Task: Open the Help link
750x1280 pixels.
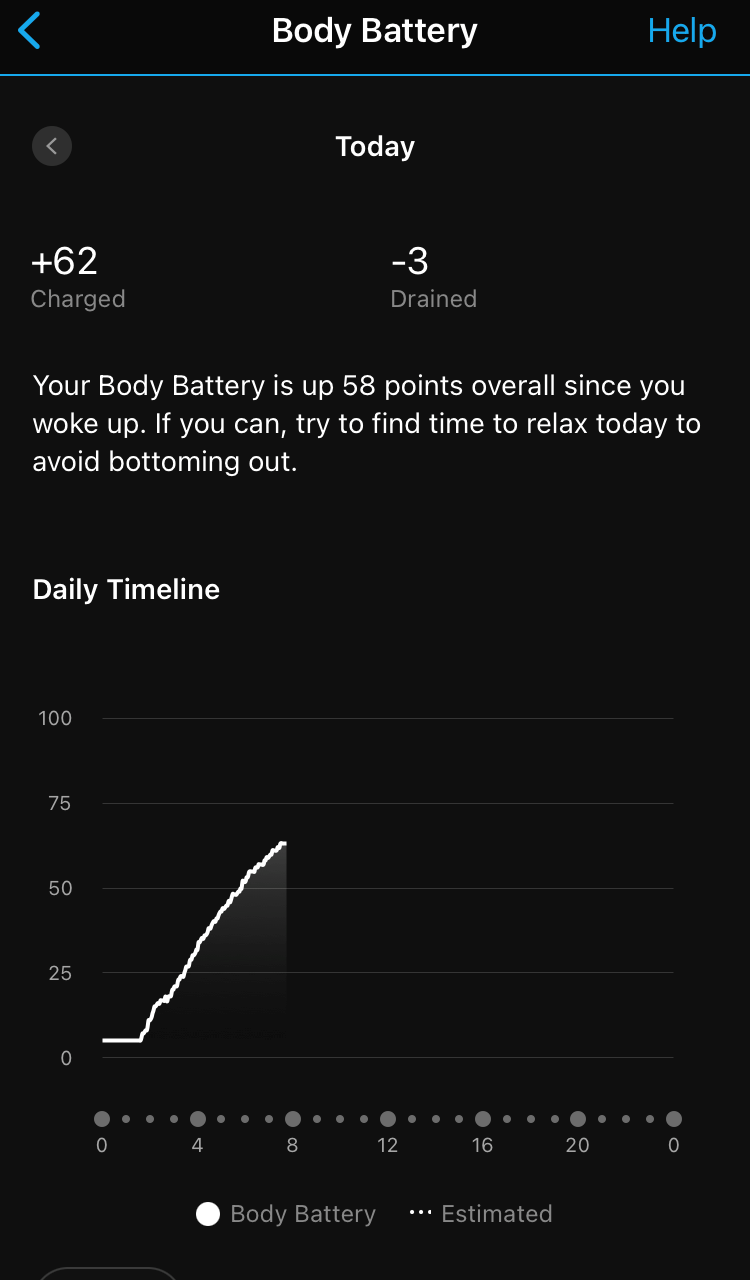Action: point(682,31)
